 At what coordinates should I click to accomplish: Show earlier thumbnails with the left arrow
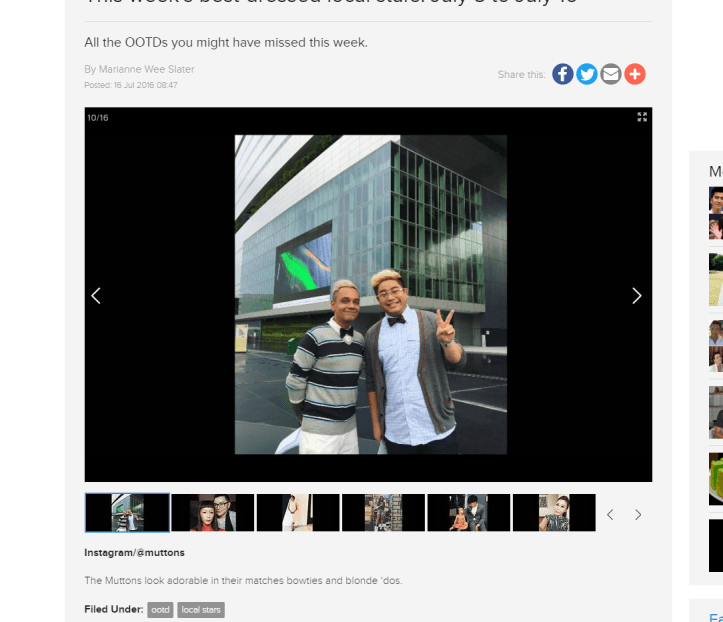coord(610,515)
